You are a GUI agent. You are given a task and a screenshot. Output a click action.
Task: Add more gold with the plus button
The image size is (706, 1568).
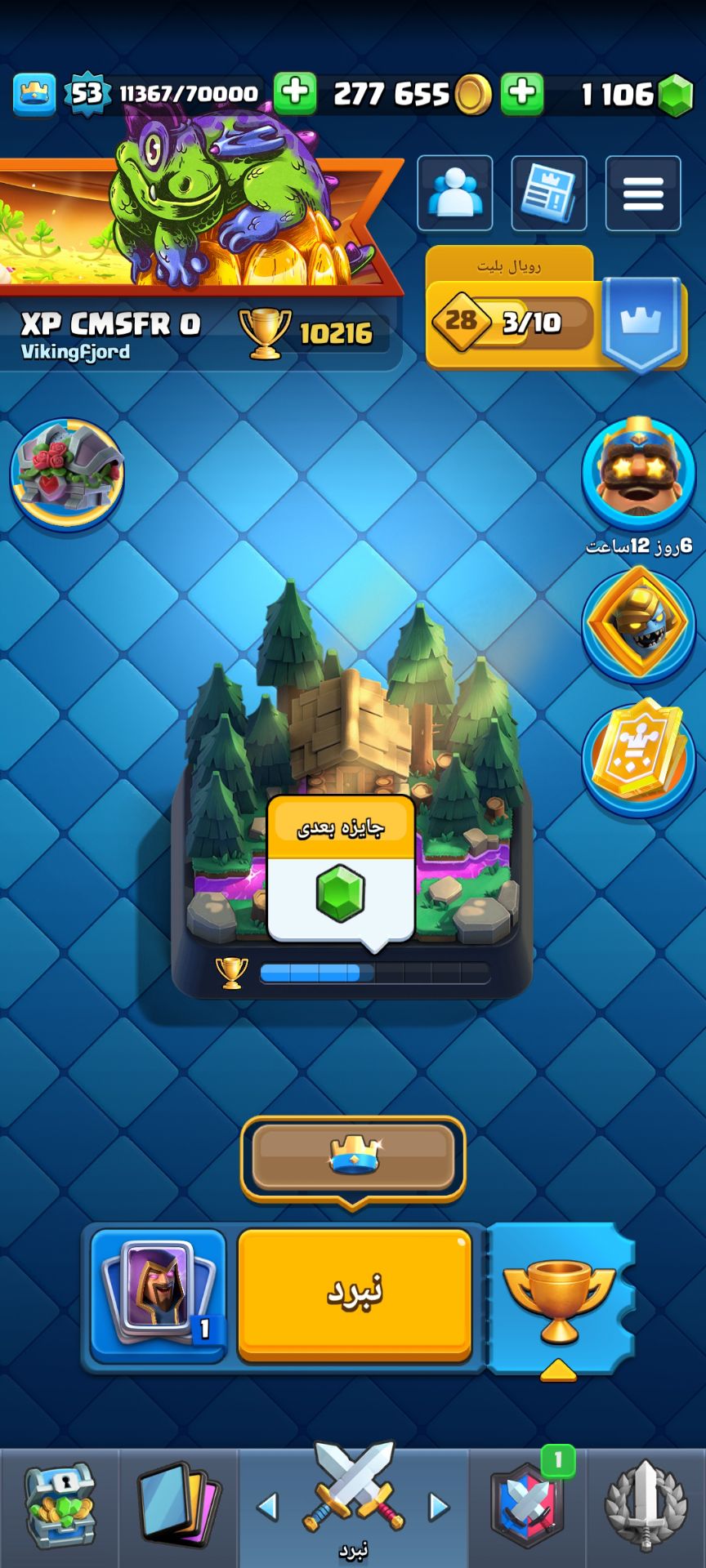point(295,93)
